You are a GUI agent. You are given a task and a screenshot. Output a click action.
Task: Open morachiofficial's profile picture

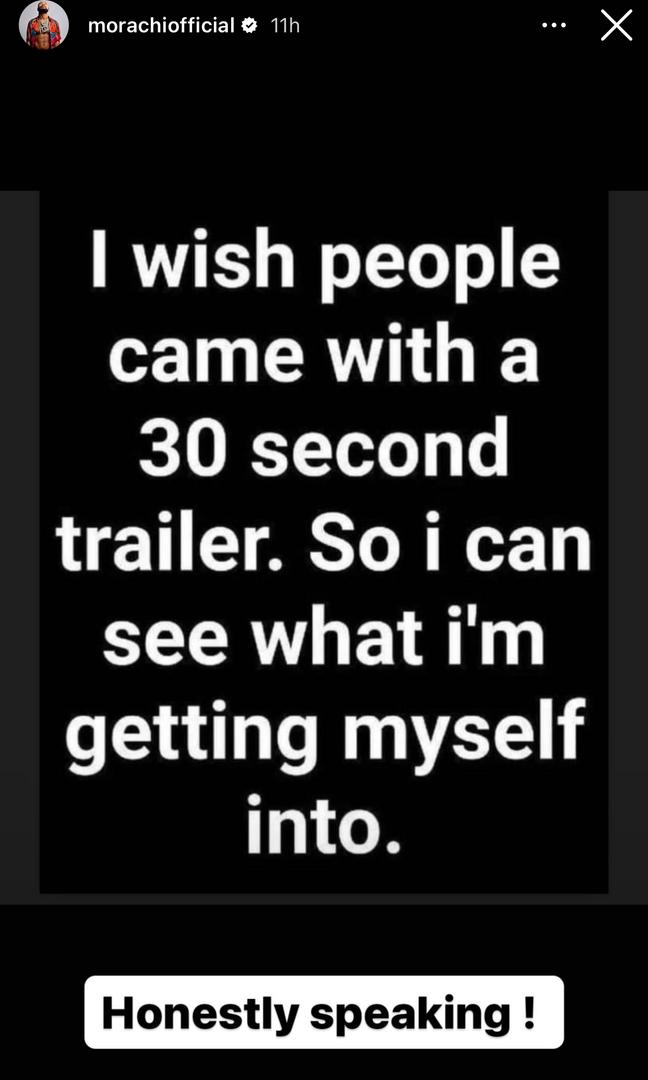(x=44, y=26)
